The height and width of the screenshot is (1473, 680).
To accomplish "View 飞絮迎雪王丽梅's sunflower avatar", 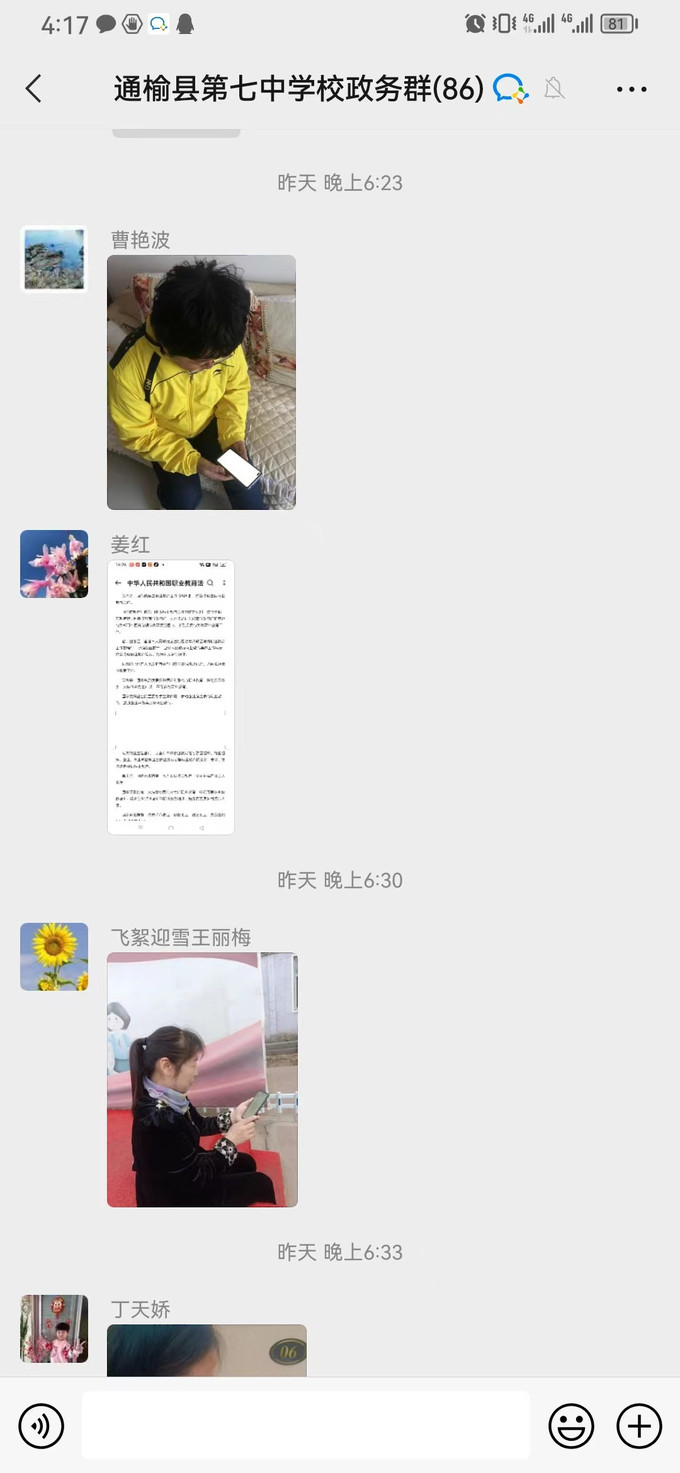I will (x=54, y=957).
